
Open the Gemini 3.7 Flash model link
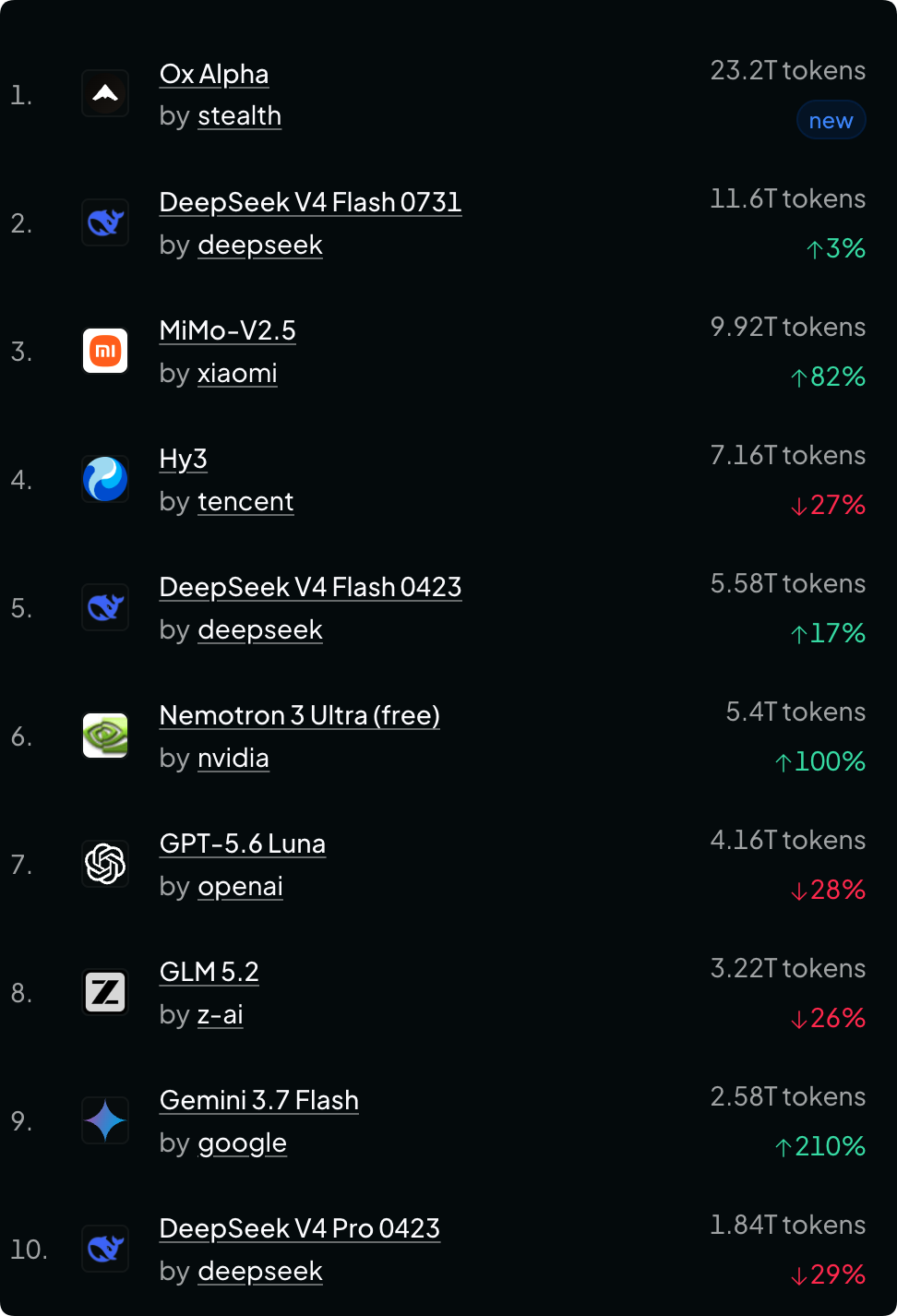coord(259,1100)
